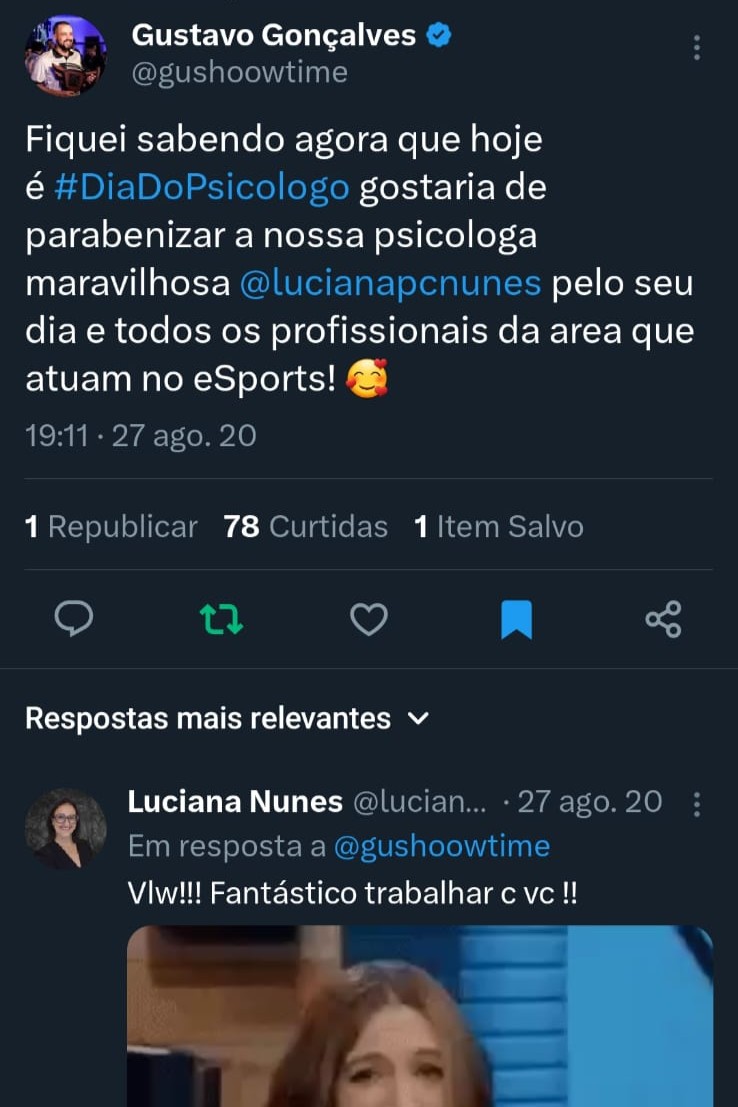The image size is (738, 1107).
Task: Open overflow menu on Luciana's reply
Action: (x=697, y=803)
